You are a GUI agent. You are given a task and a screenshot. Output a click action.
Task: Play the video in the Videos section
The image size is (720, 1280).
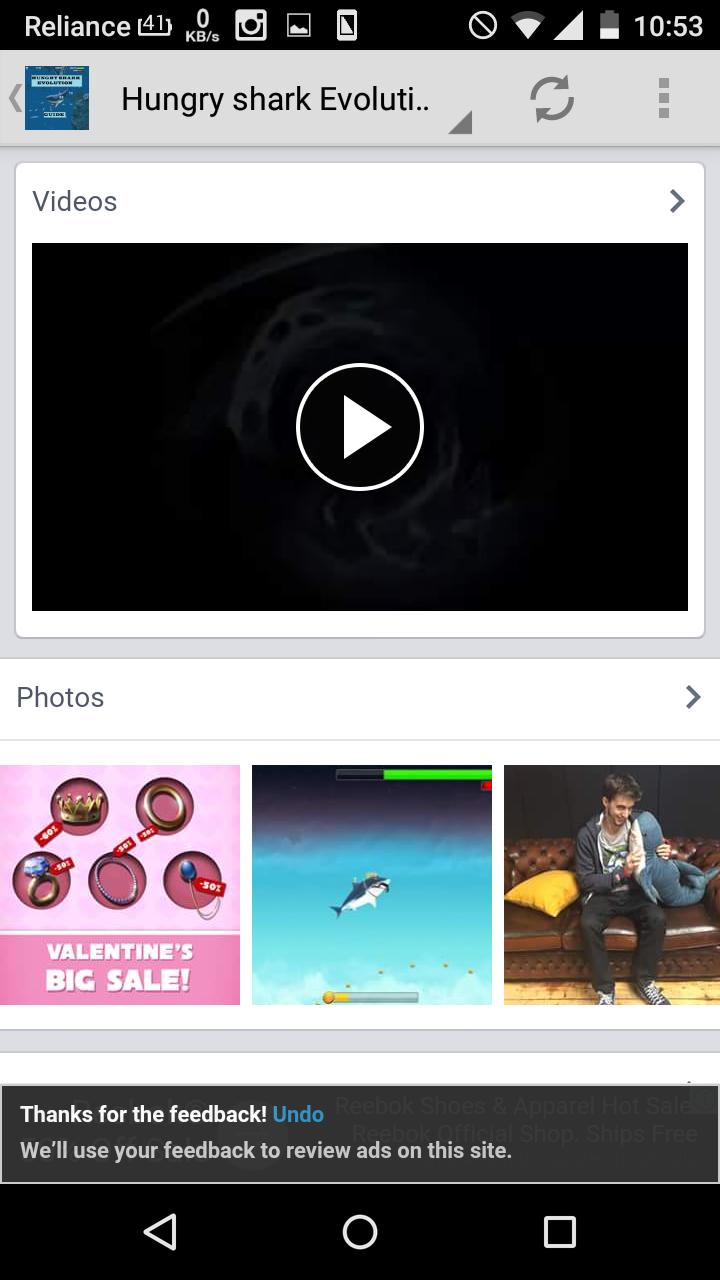pos(360,427)
